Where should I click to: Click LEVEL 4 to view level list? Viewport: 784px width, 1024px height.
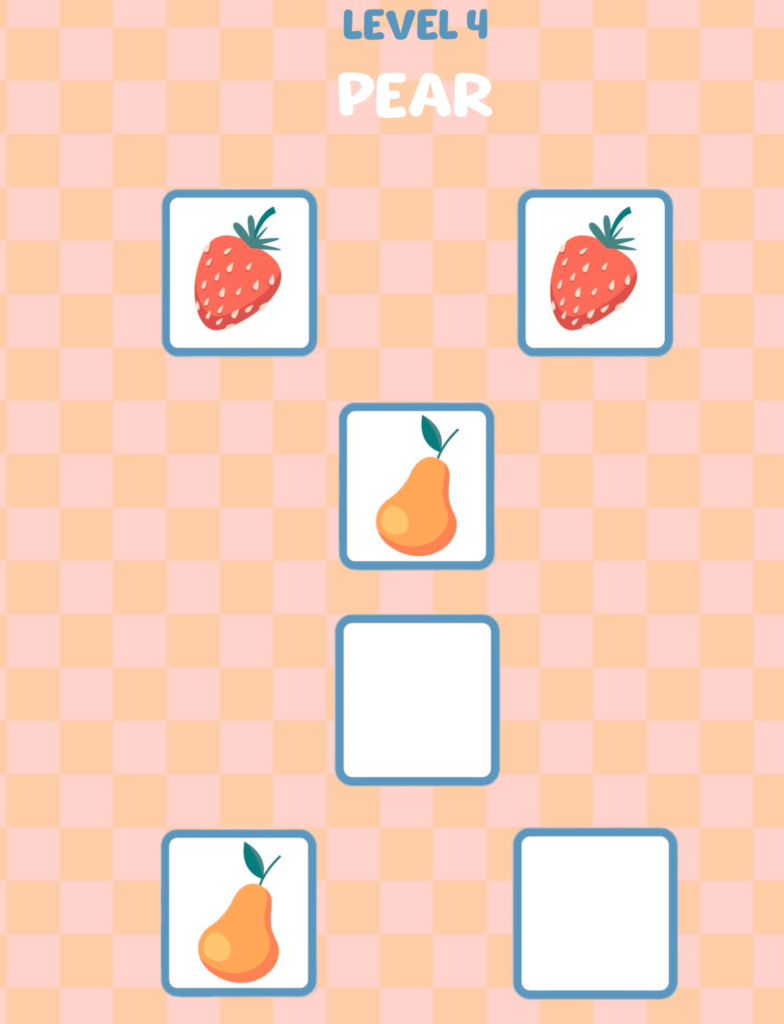pyautogui.click(x=417, y=25)
